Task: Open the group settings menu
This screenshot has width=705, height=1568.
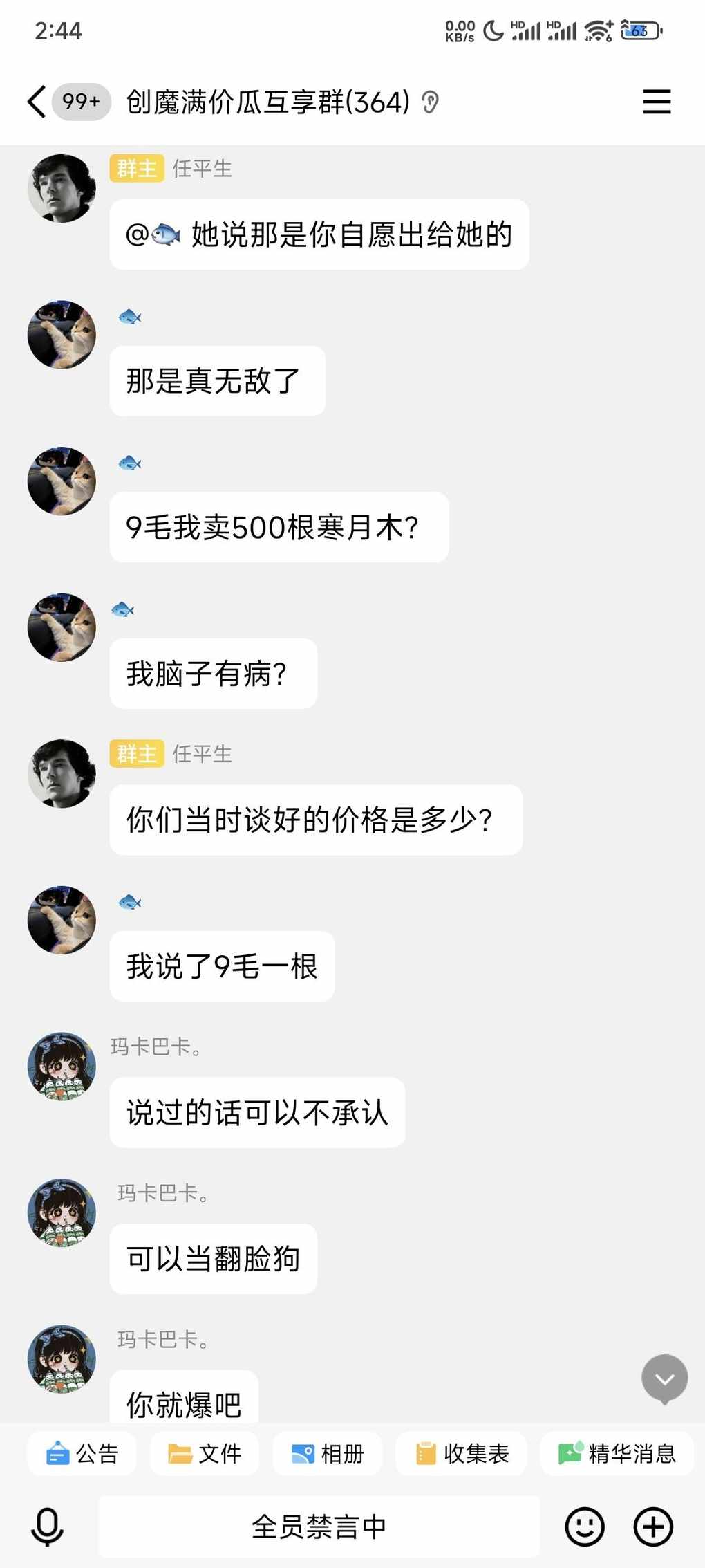Action: coord(656,102)
